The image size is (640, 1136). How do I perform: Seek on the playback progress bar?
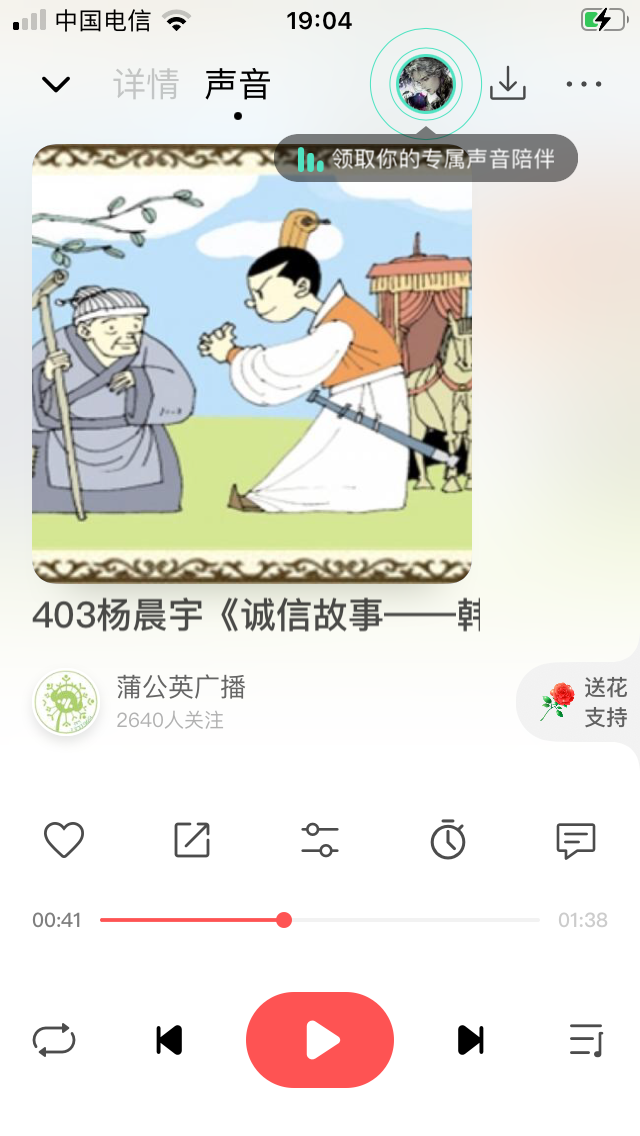(320, 920)
